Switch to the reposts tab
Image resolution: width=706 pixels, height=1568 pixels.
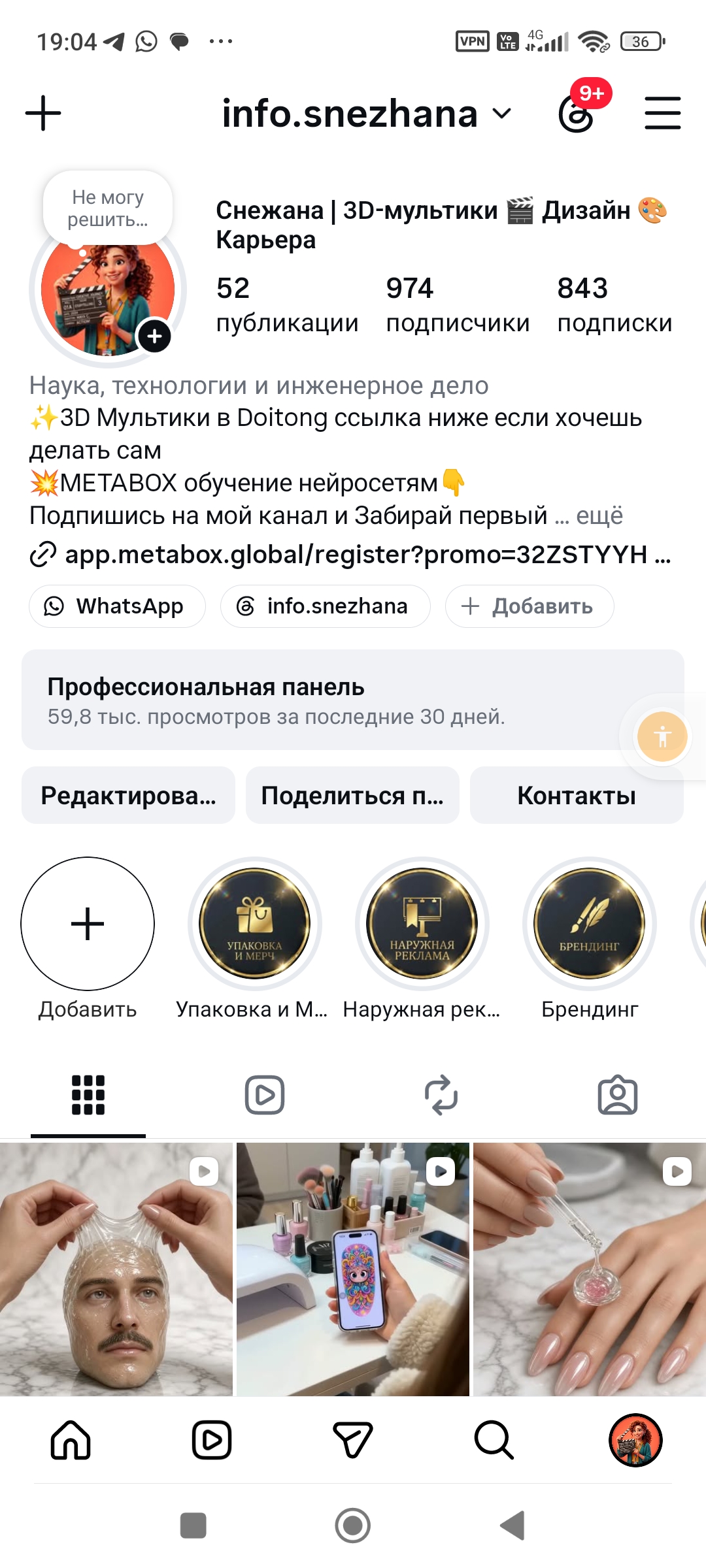441,1095
